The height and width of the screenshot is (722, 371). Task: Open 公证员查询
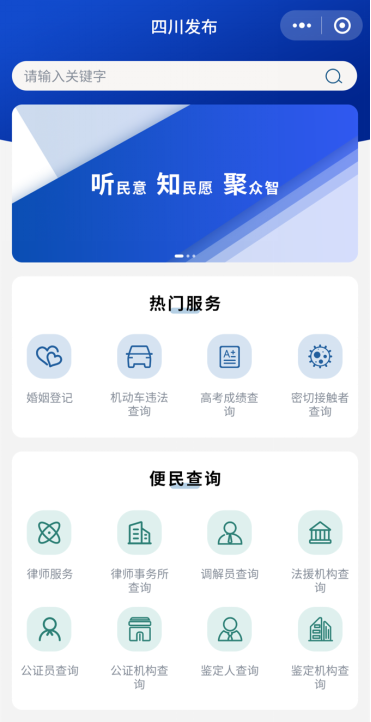coord(49,642)
